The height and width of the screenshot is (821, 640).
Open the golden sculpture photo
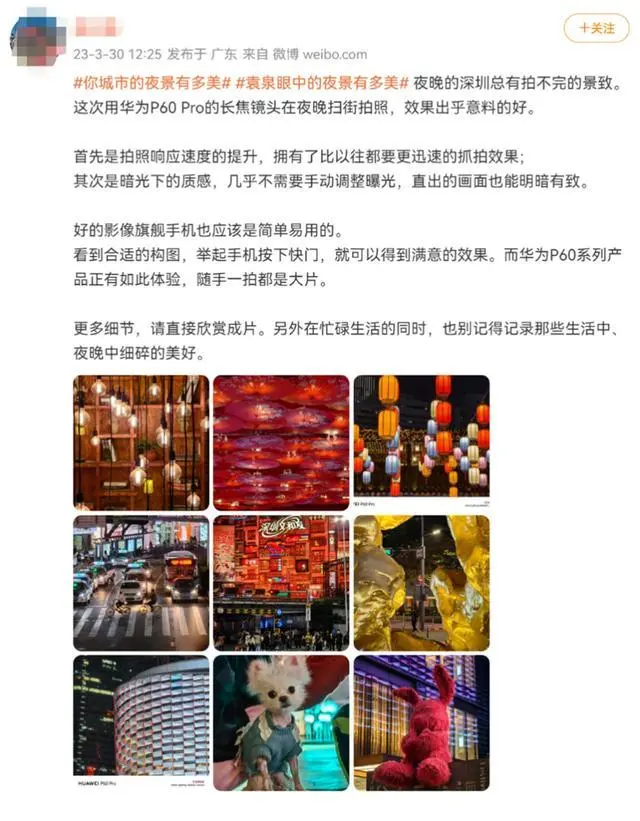(x=421, y=582)
